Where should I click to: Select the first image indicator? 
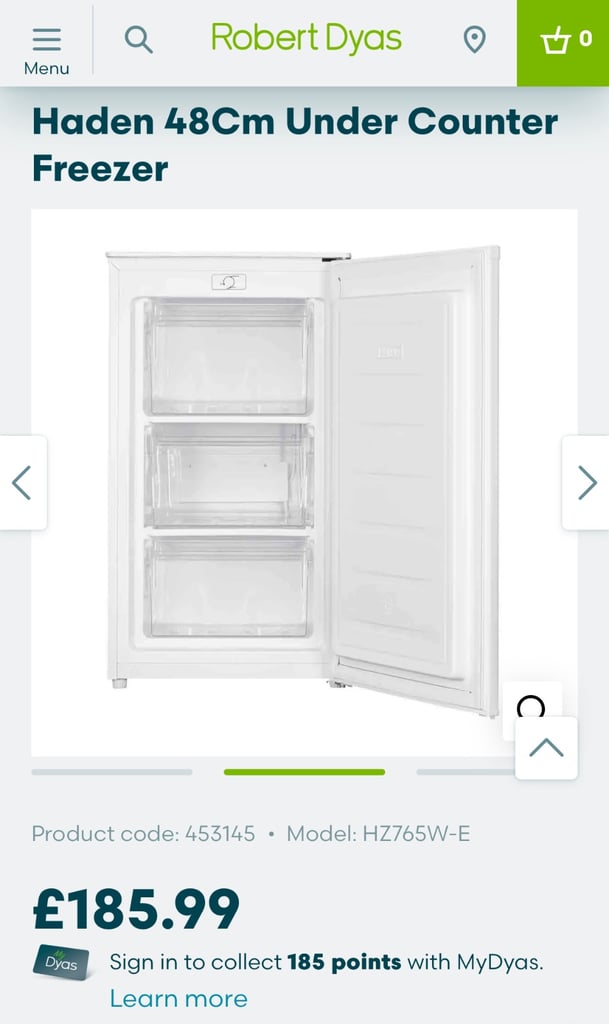pyautogui.click(x=112, y=772)
